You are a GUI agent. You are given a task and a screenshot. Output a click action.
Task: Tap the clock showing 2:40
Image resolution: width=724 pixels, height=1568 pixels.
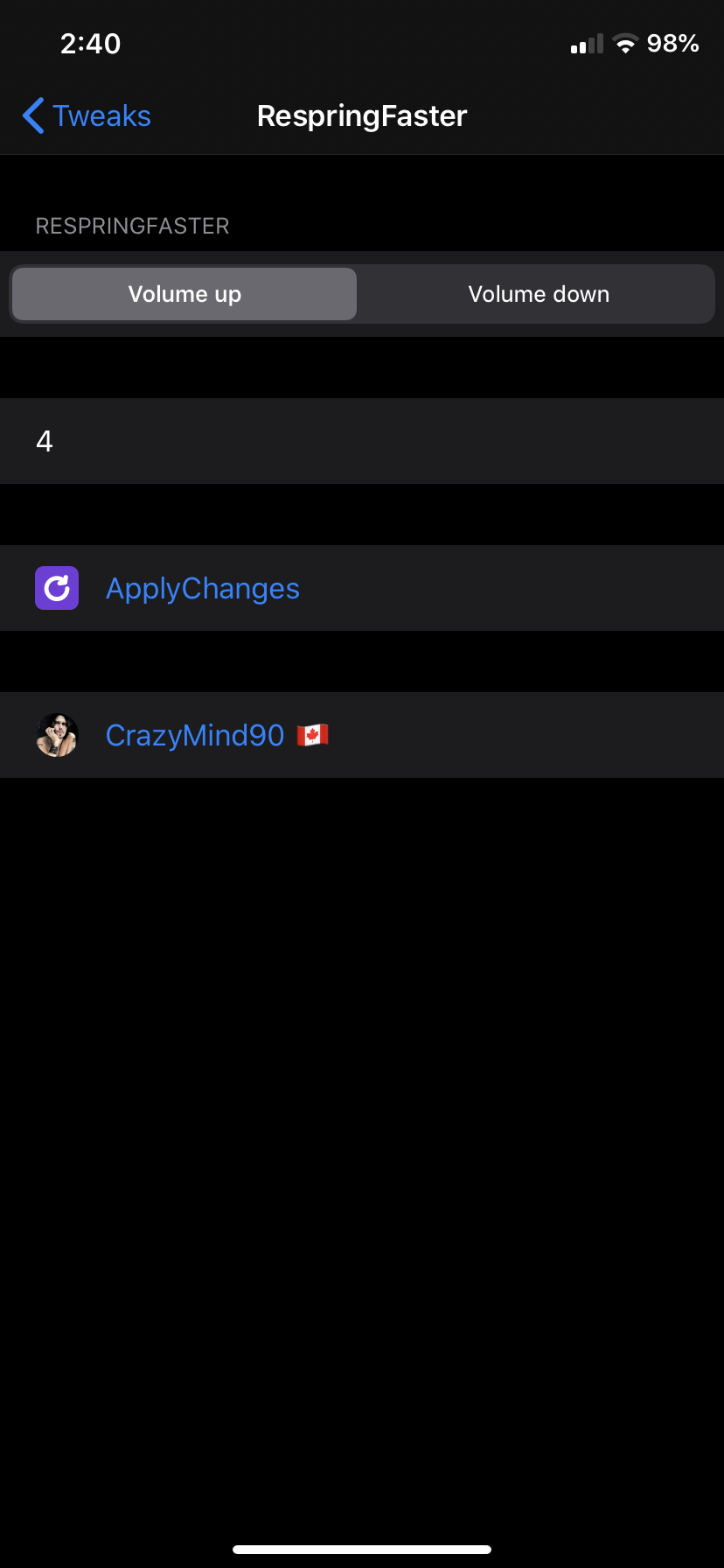pos(90,43)
